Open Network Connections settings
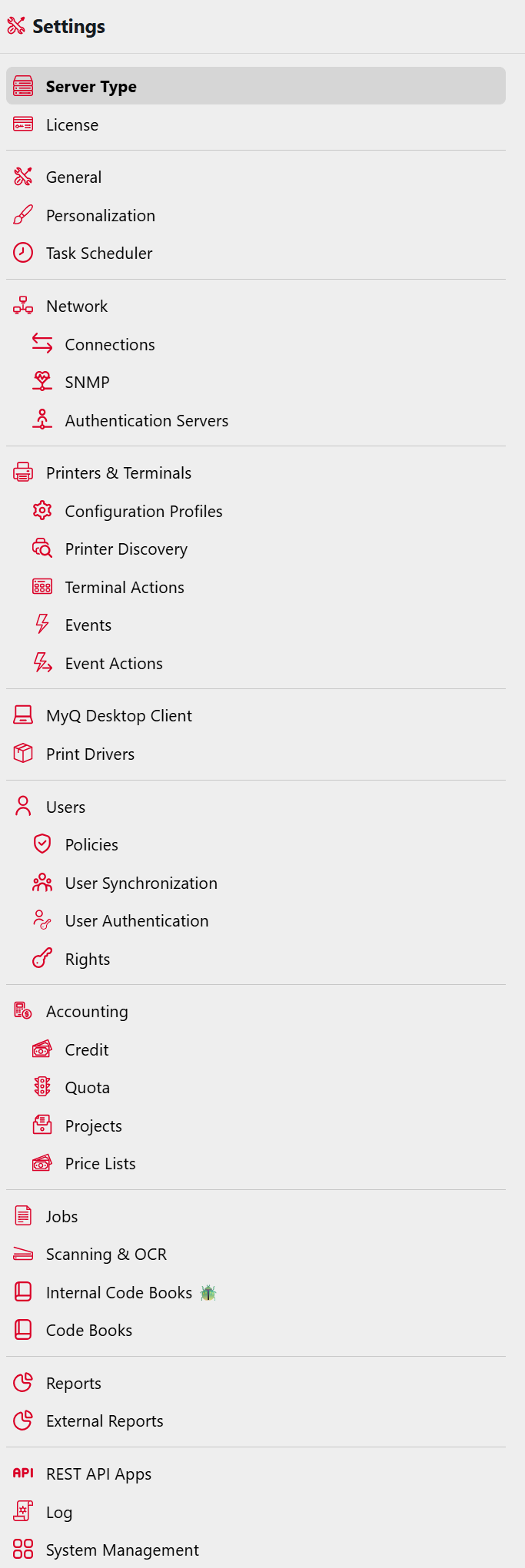 tap(109, 345)
